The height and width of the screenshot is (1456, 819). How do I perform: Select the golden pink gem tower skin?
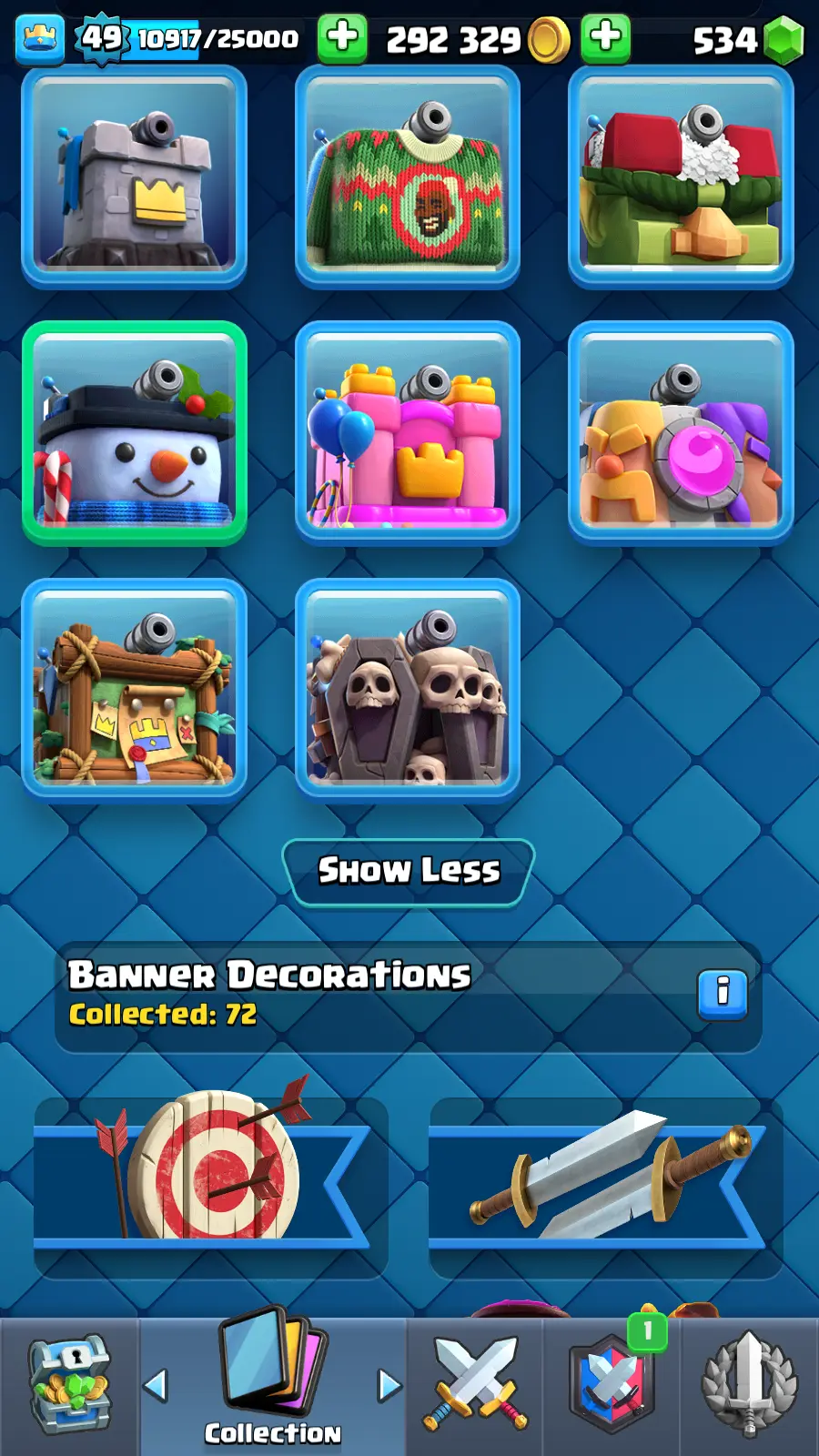(x=681, y=434)
